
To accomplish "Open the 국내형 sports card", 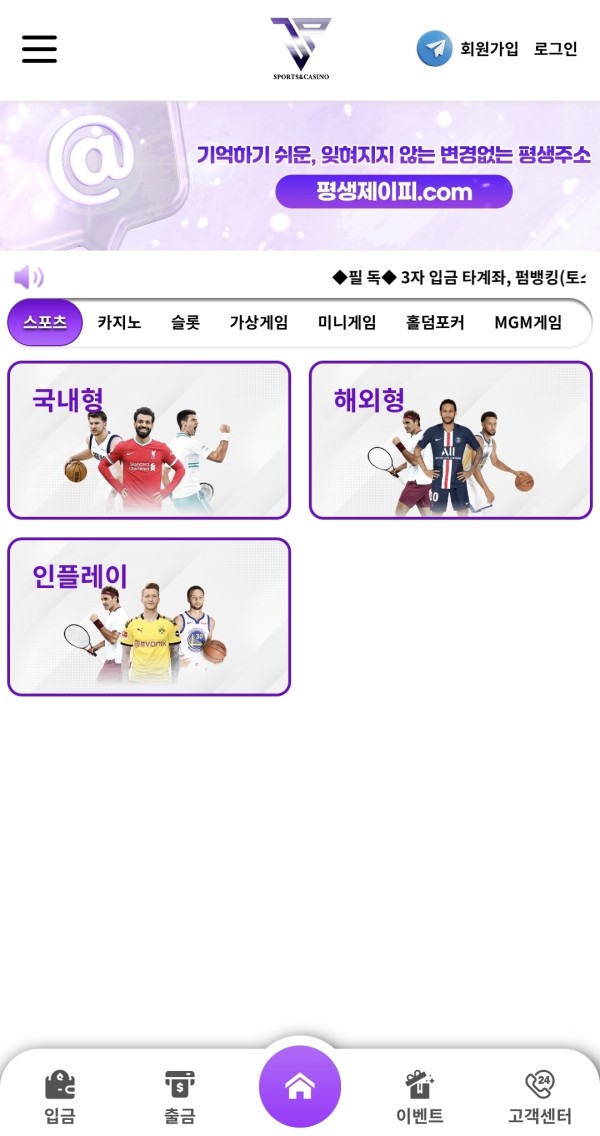I will tap(149, 440).
